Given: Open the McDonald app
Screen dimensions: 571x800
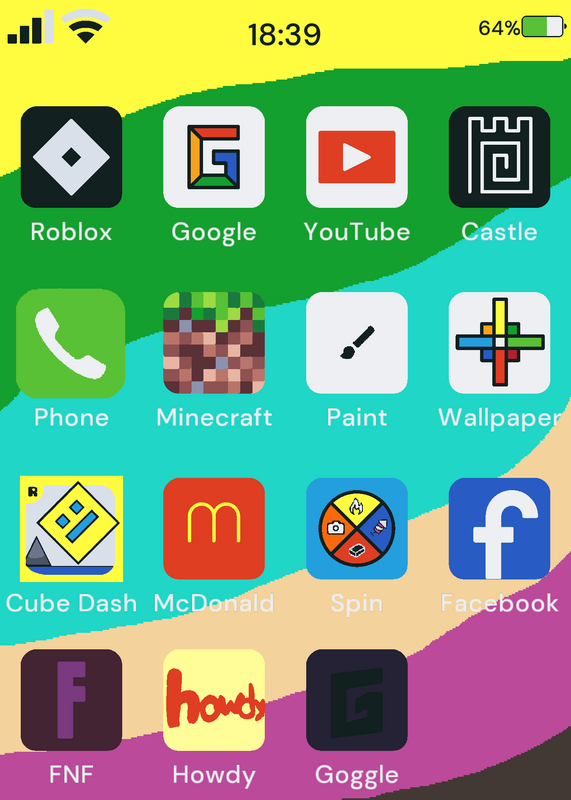Looking at the screenshot, I should coord(214,529).
